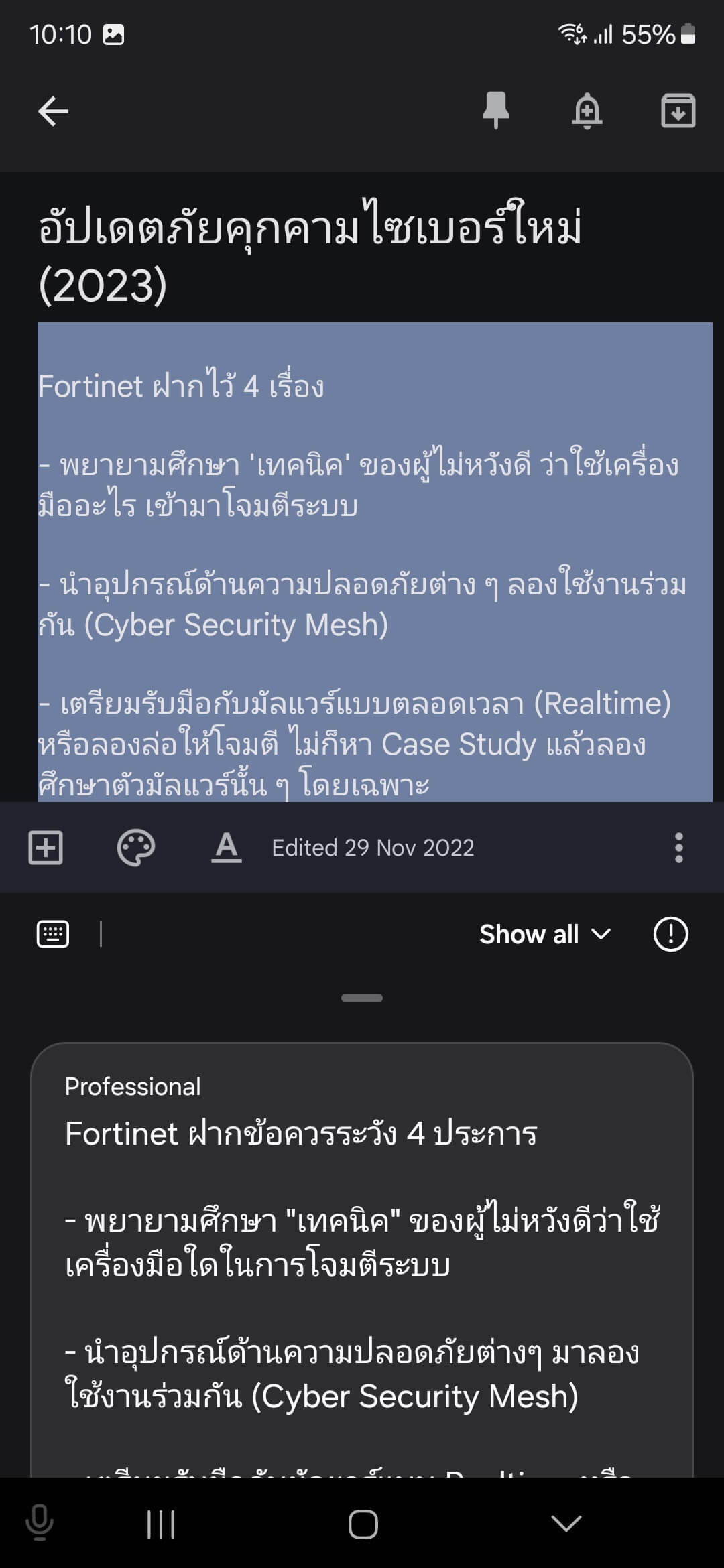Open text formatting options
This screenshot has height=1568, width=724.
(x=227, y=848)
